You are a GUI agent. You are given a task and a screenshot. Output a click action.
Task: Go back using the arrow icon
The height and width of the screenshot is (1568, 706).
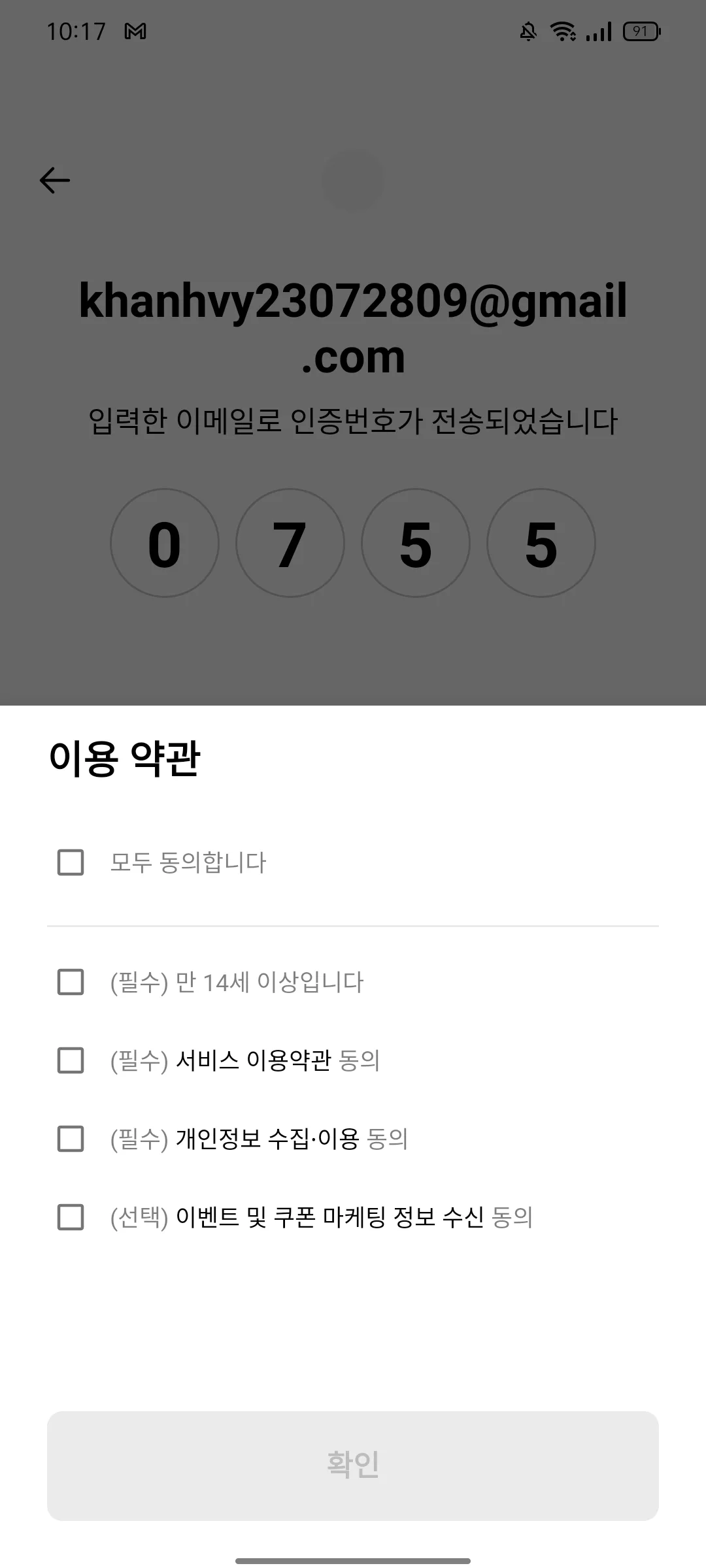point(55,180)
